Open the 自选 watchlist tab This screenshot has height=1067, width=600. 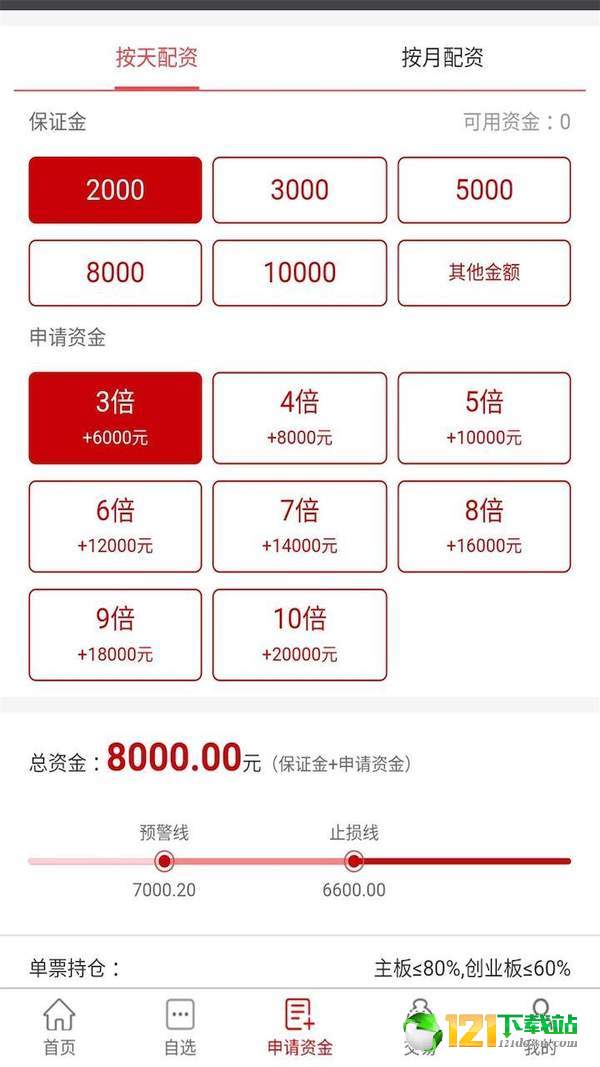click(x=180, y=1027)
